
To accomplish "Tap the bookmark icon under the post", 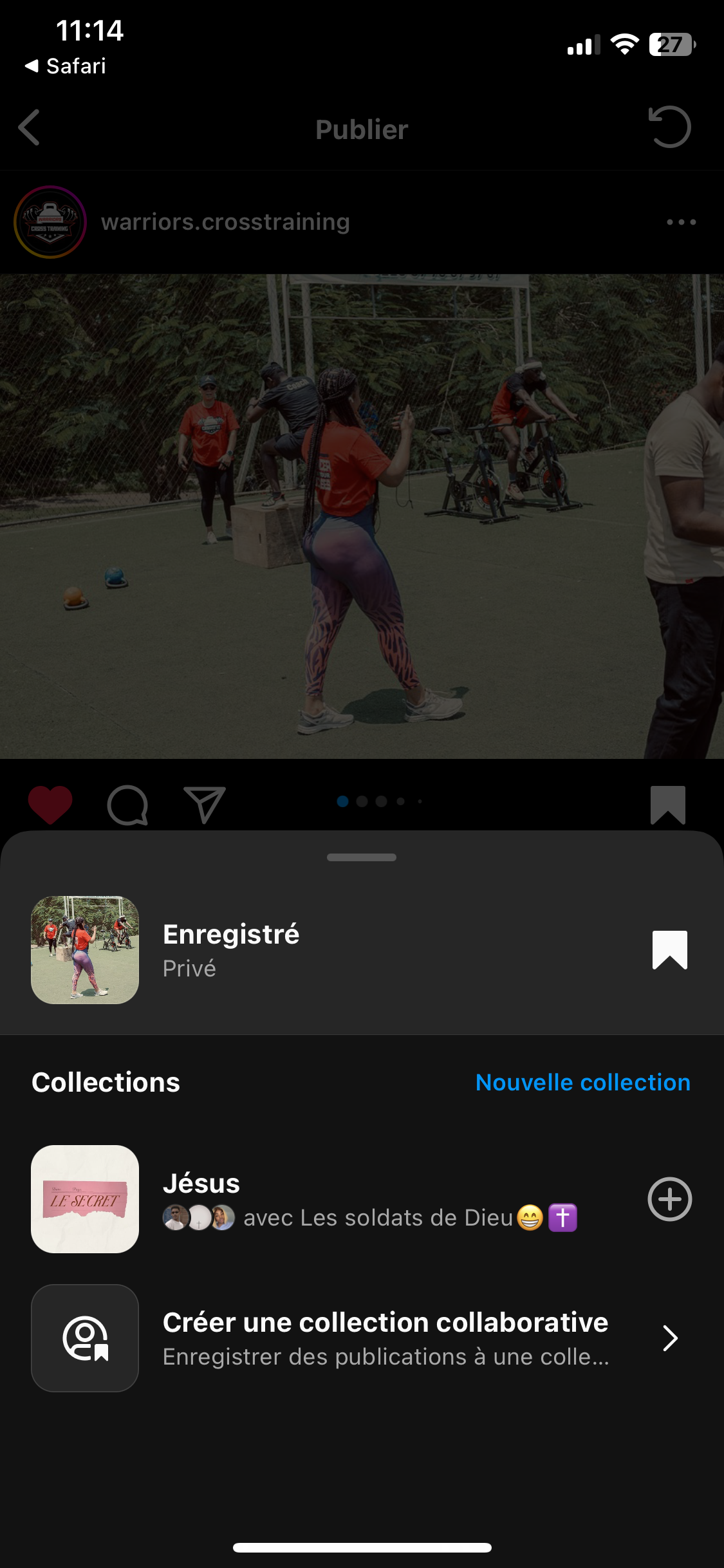I will tap(668, 804).
